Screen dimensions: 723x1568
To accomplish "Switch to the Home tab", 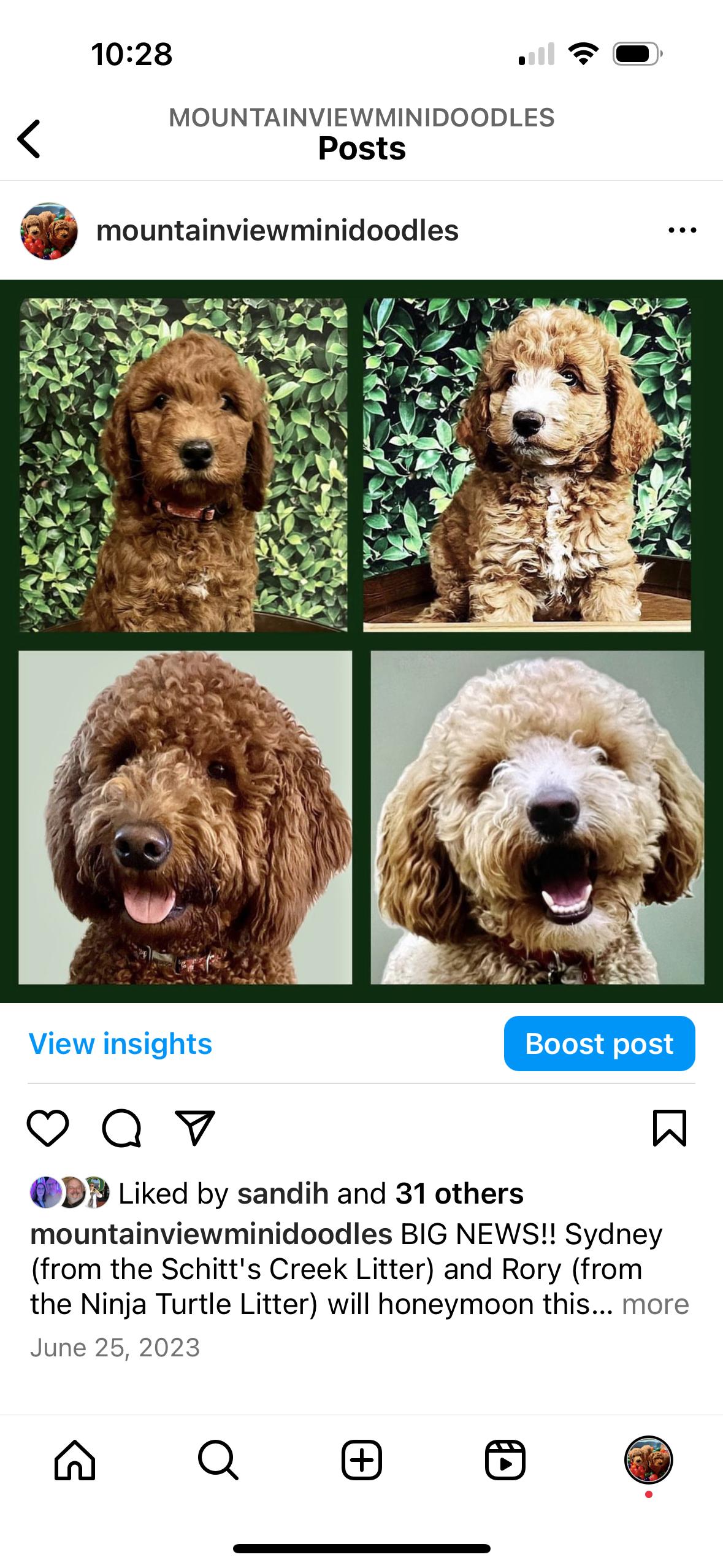I will 75,1460.
